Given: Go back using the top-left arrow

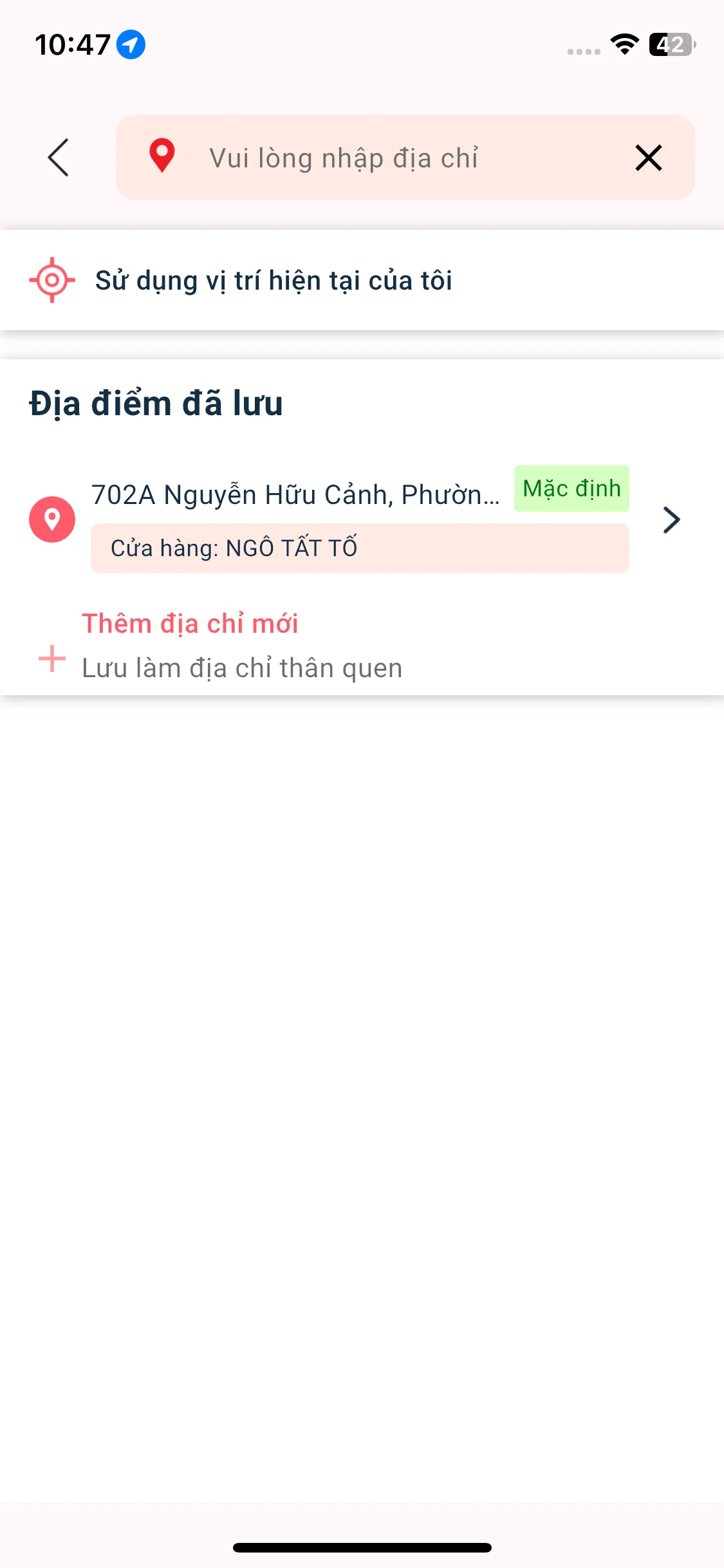Looking at the screenshot, I should pos(58,158).
